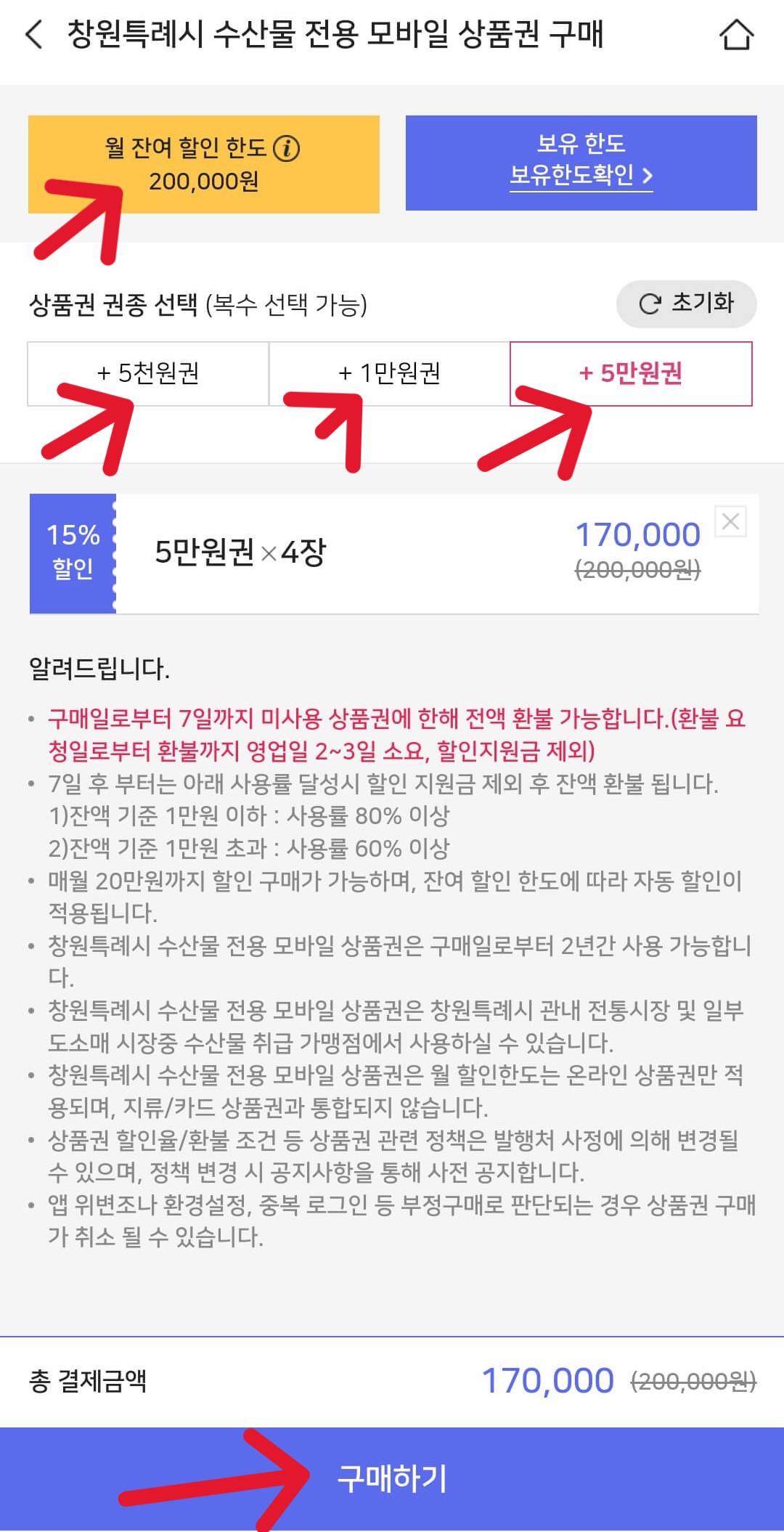
Task: Select the 5만원권 ×4장 voucher row
Action: pyautogui.click(x=240, y=552)
